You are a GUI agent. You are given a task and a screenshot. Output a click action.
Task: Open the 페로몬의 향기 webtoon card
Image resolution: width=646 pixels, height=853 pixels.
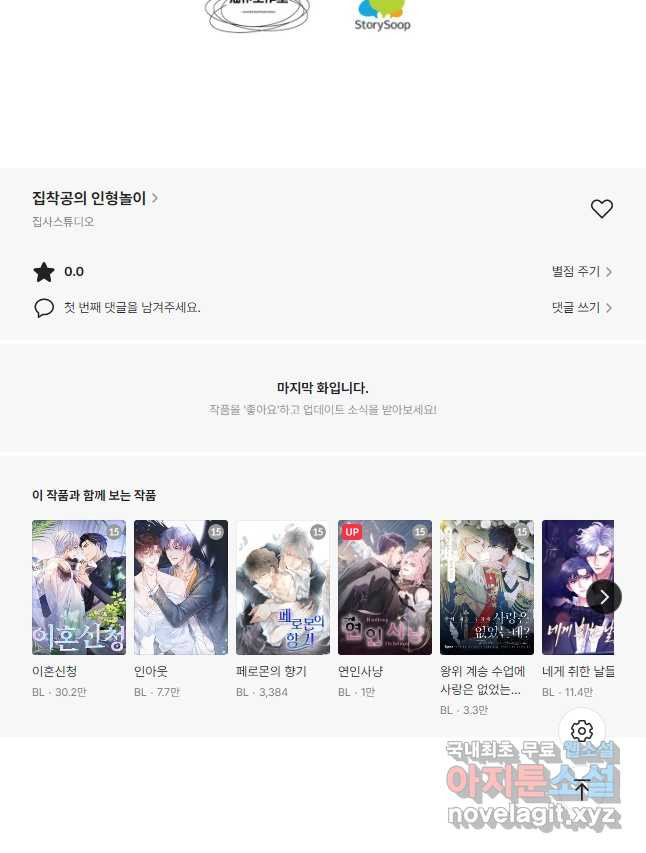(x=283, y=587)
